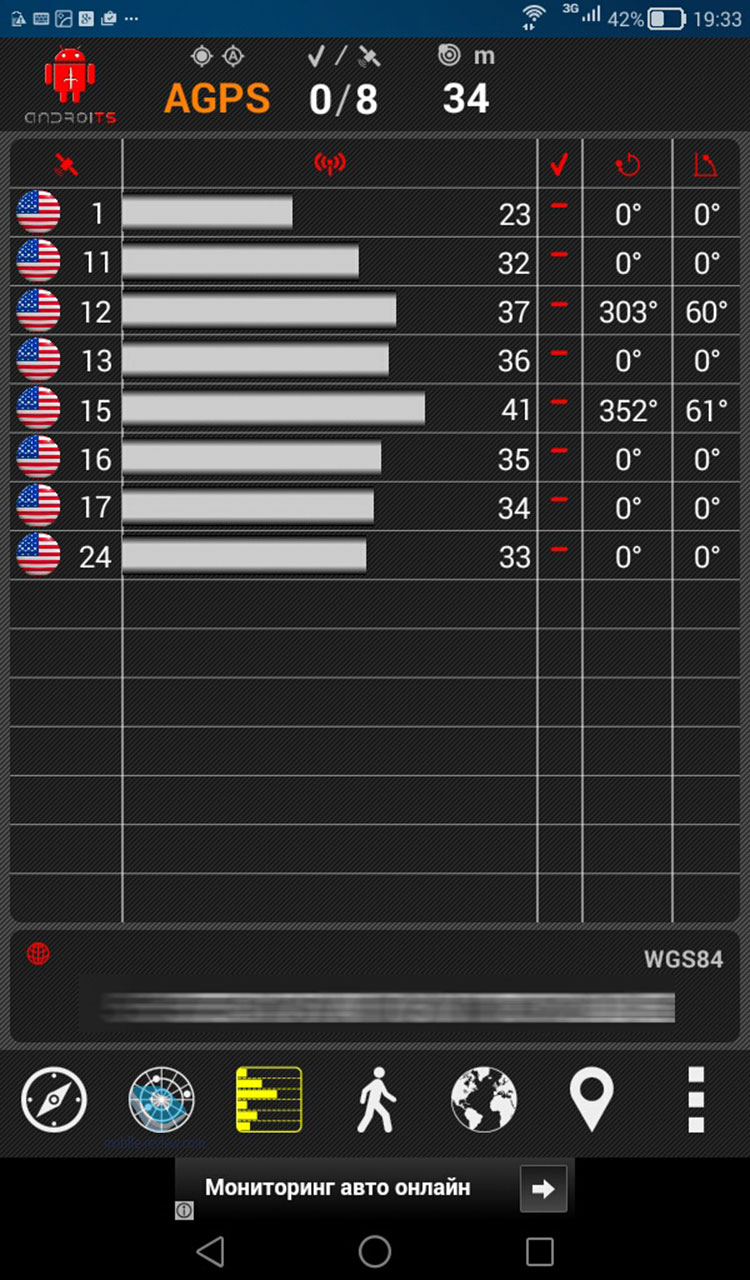Go back with the system back button
The image size is (750, 1280).
[x=210, y=1250]
